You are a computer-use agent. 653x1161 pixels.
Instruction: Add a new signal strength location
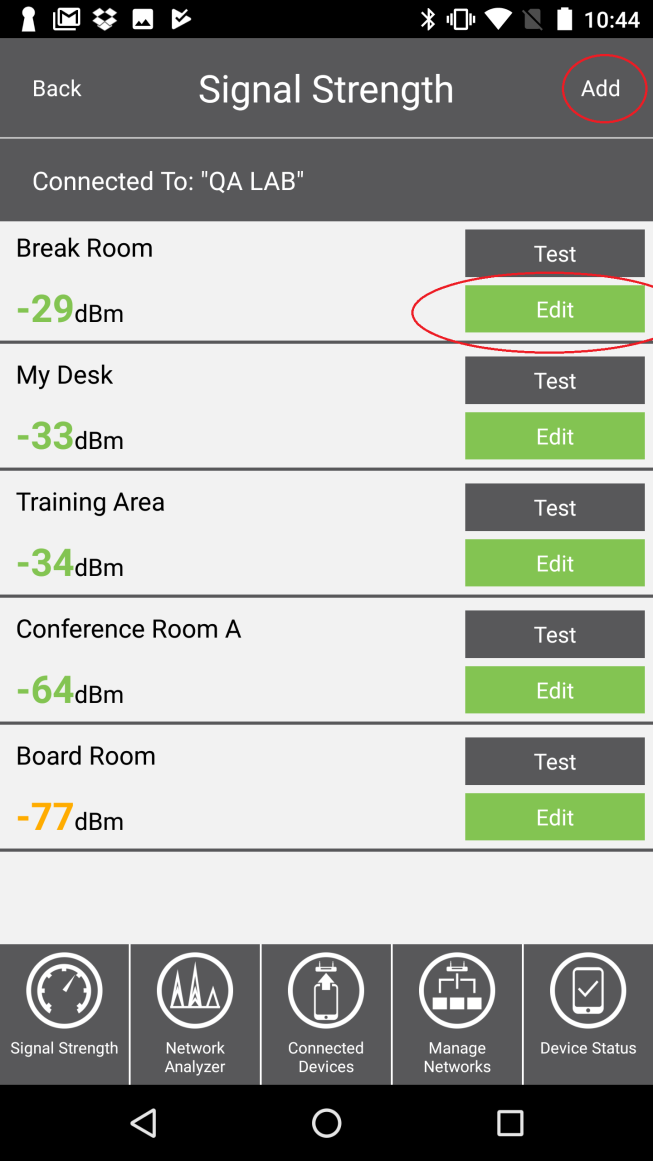600,89
